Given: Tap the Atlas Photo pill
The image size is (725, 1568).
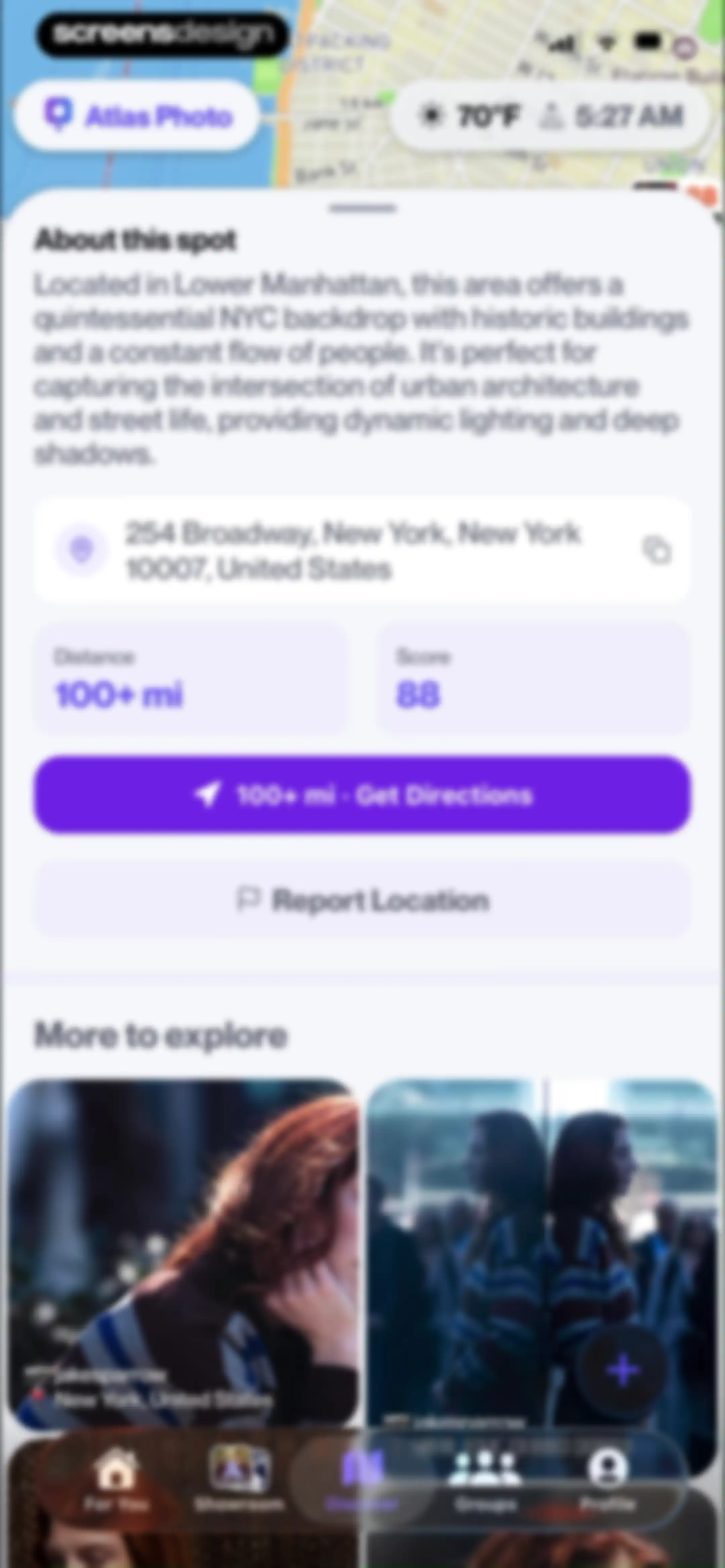Looking at the screenshot, I should point(137,116).
